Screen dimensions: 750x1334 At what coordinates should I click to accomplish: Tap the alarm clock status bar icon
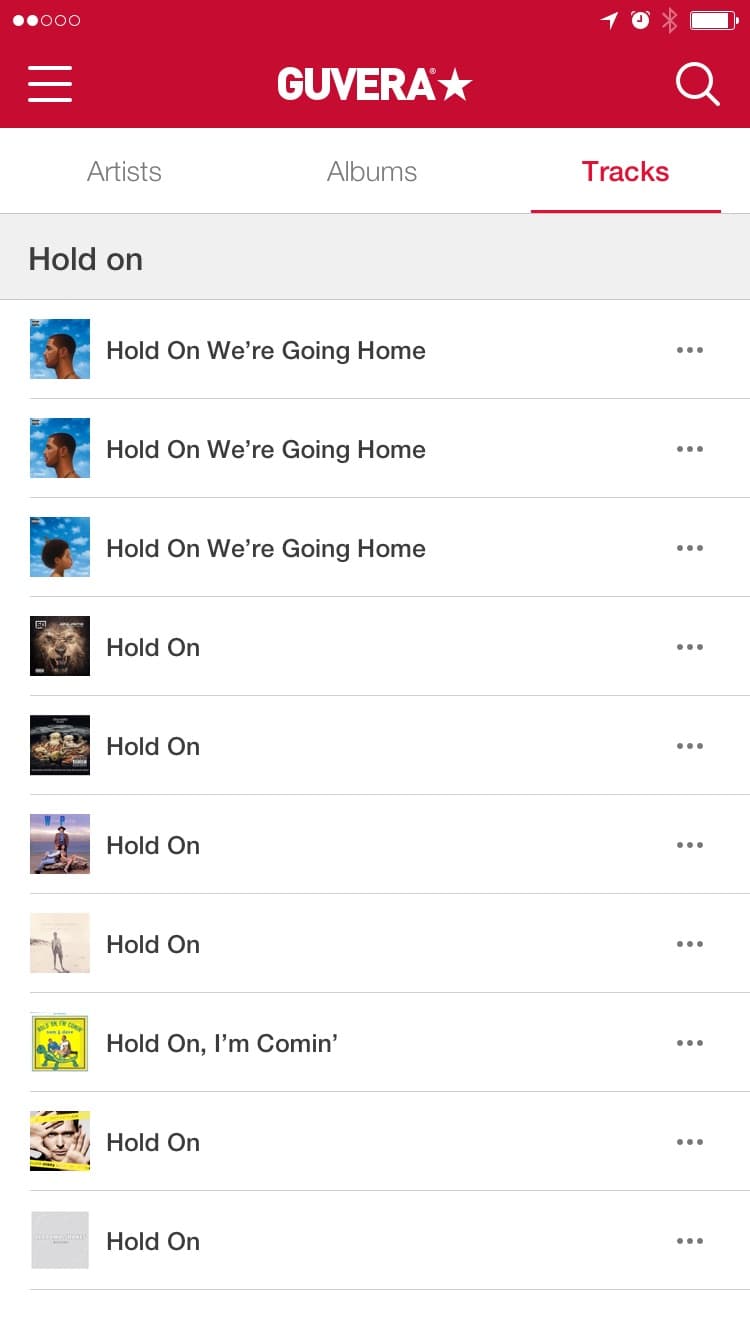tap(641, 19)
